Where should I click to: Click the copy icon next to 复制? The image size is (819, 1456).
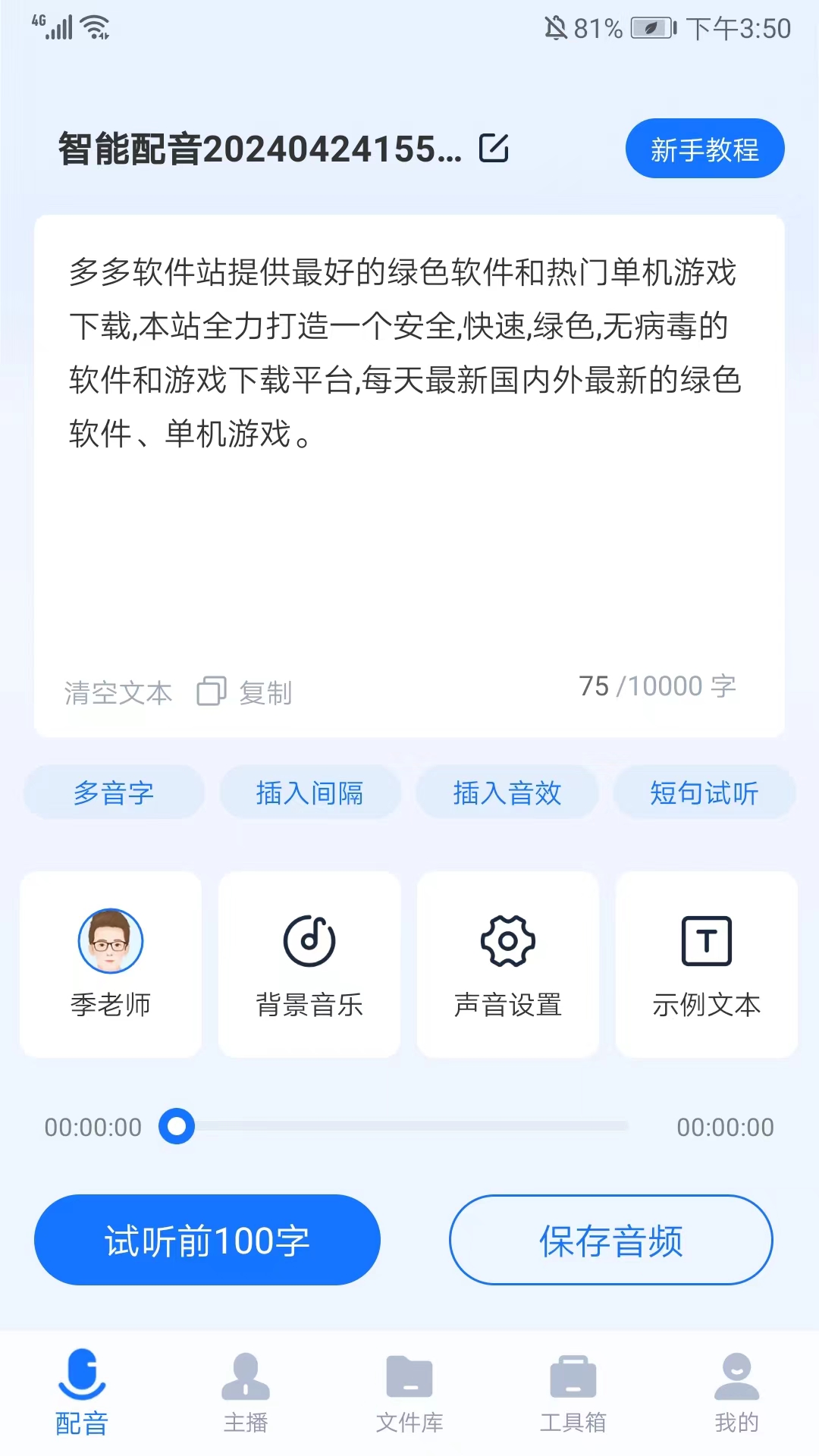click(210, 692)
